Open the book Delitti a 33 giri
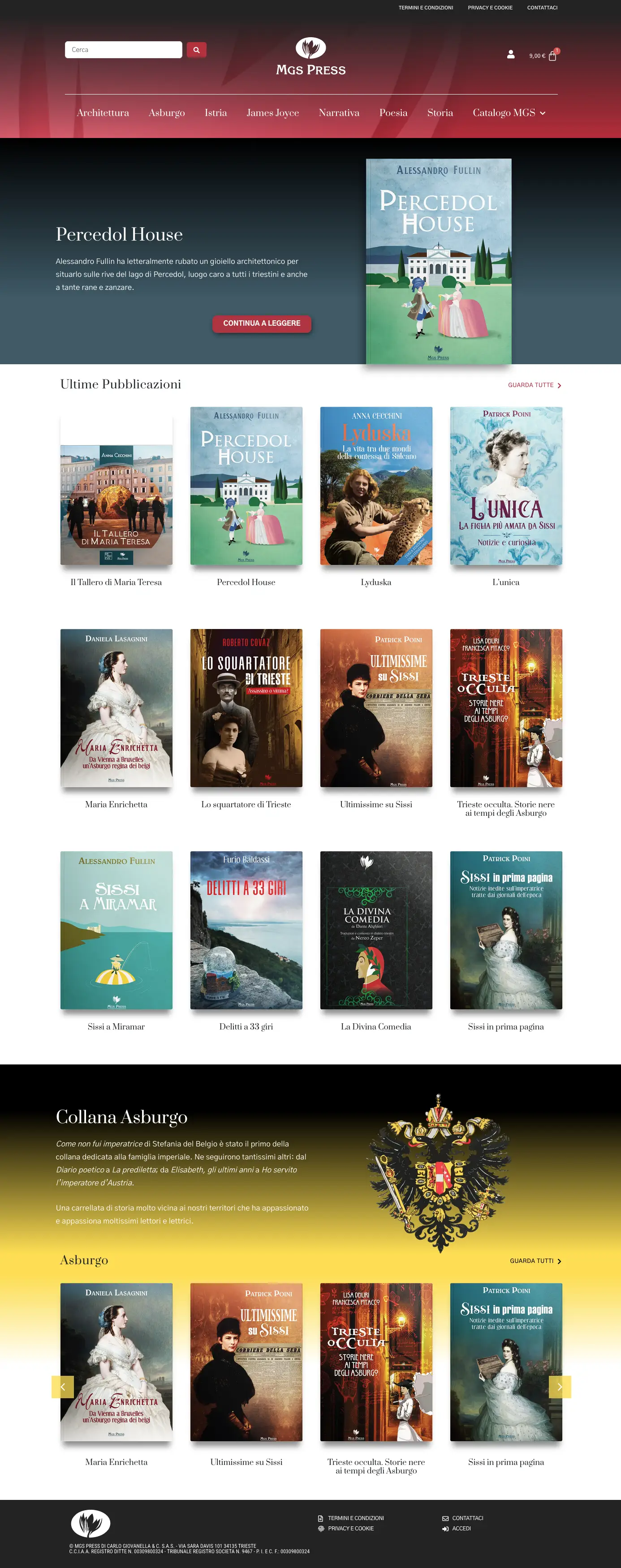 point(246,930)
